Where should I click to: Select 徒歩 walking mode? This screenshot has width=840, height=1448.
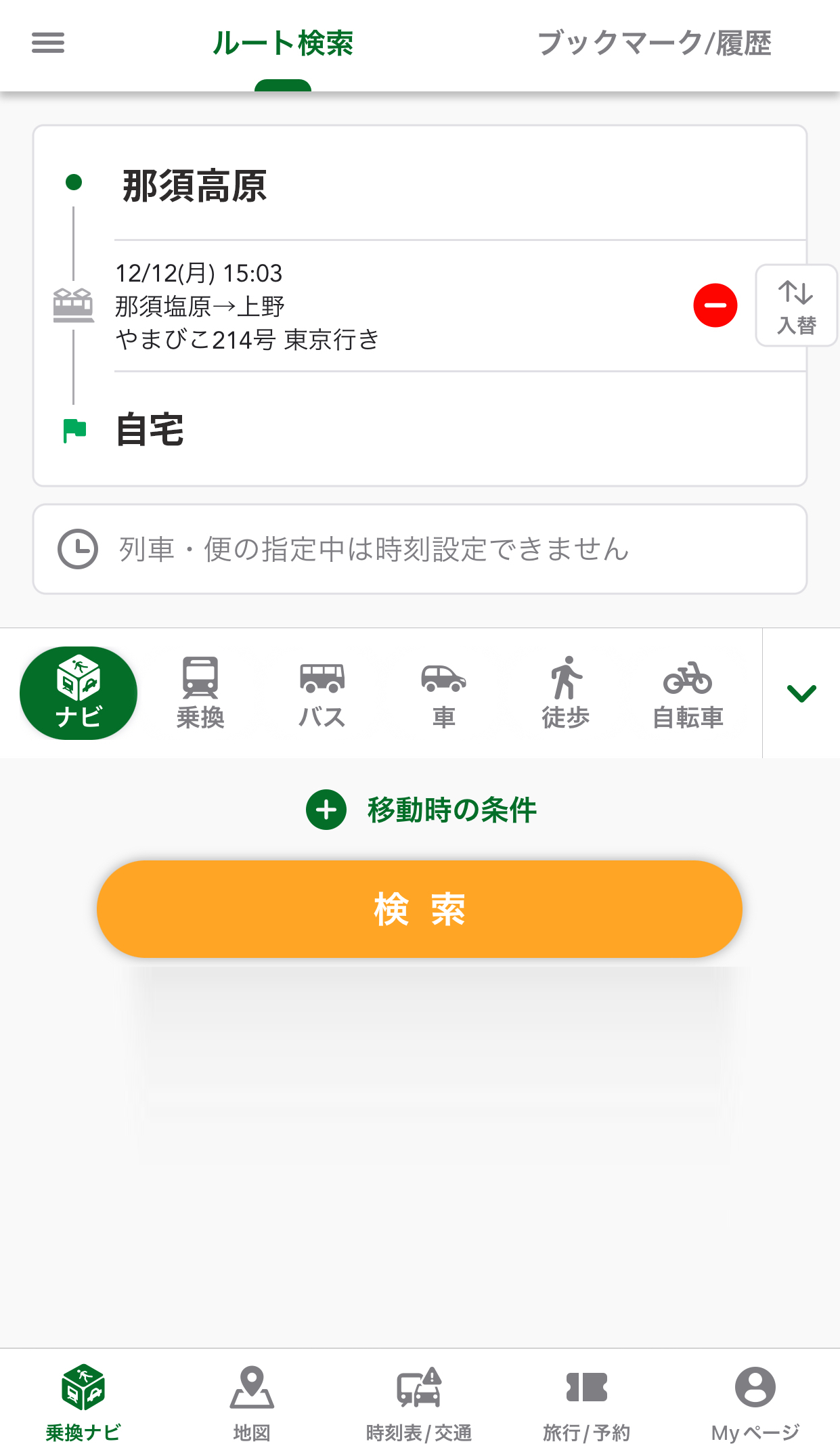click(x=566, y=693)
